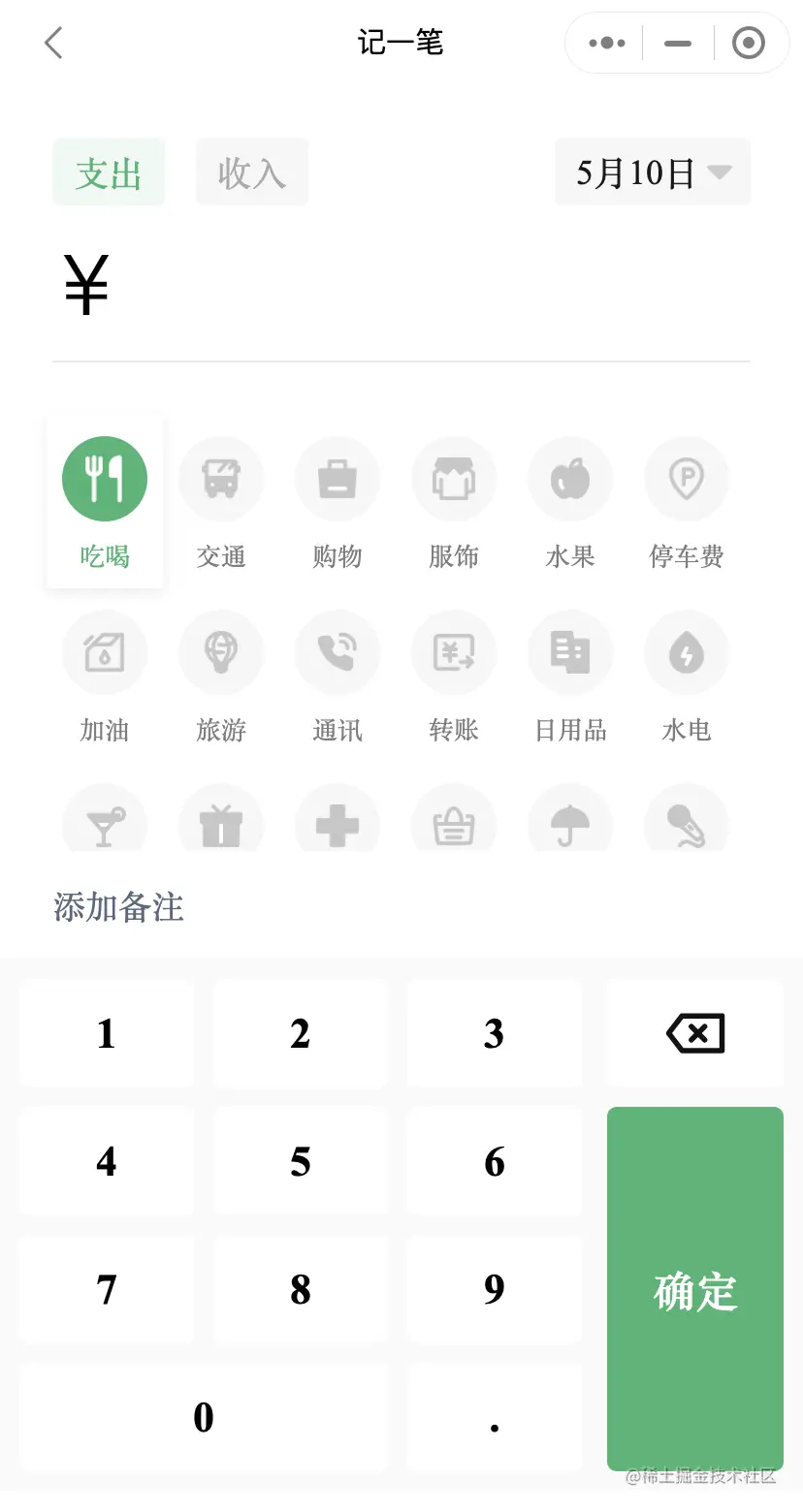Select the 支出 expense tab
This screenshot has height=1512, width=803.
[x=109, y=172]
